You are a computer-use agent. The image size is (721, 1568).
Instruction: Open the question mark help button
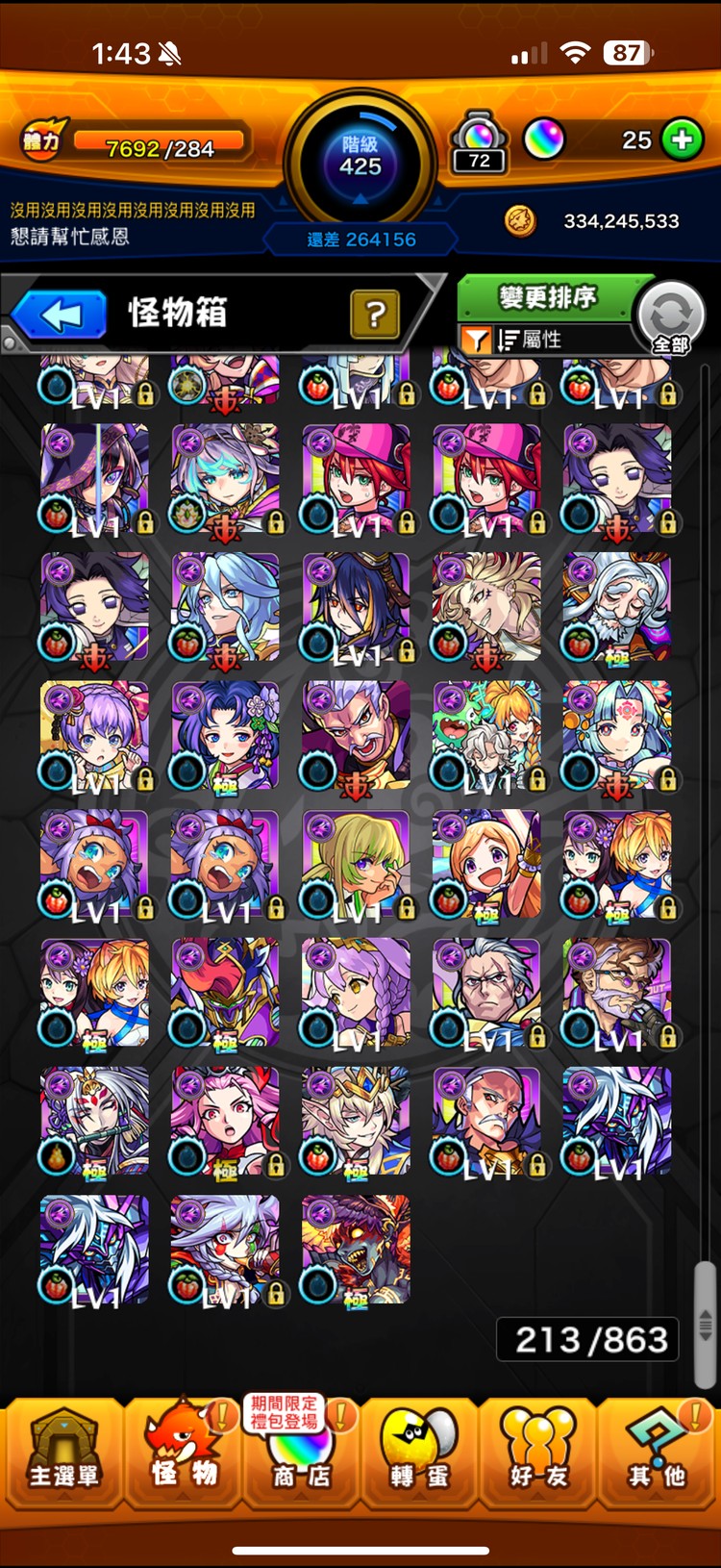tap(375, 314)
